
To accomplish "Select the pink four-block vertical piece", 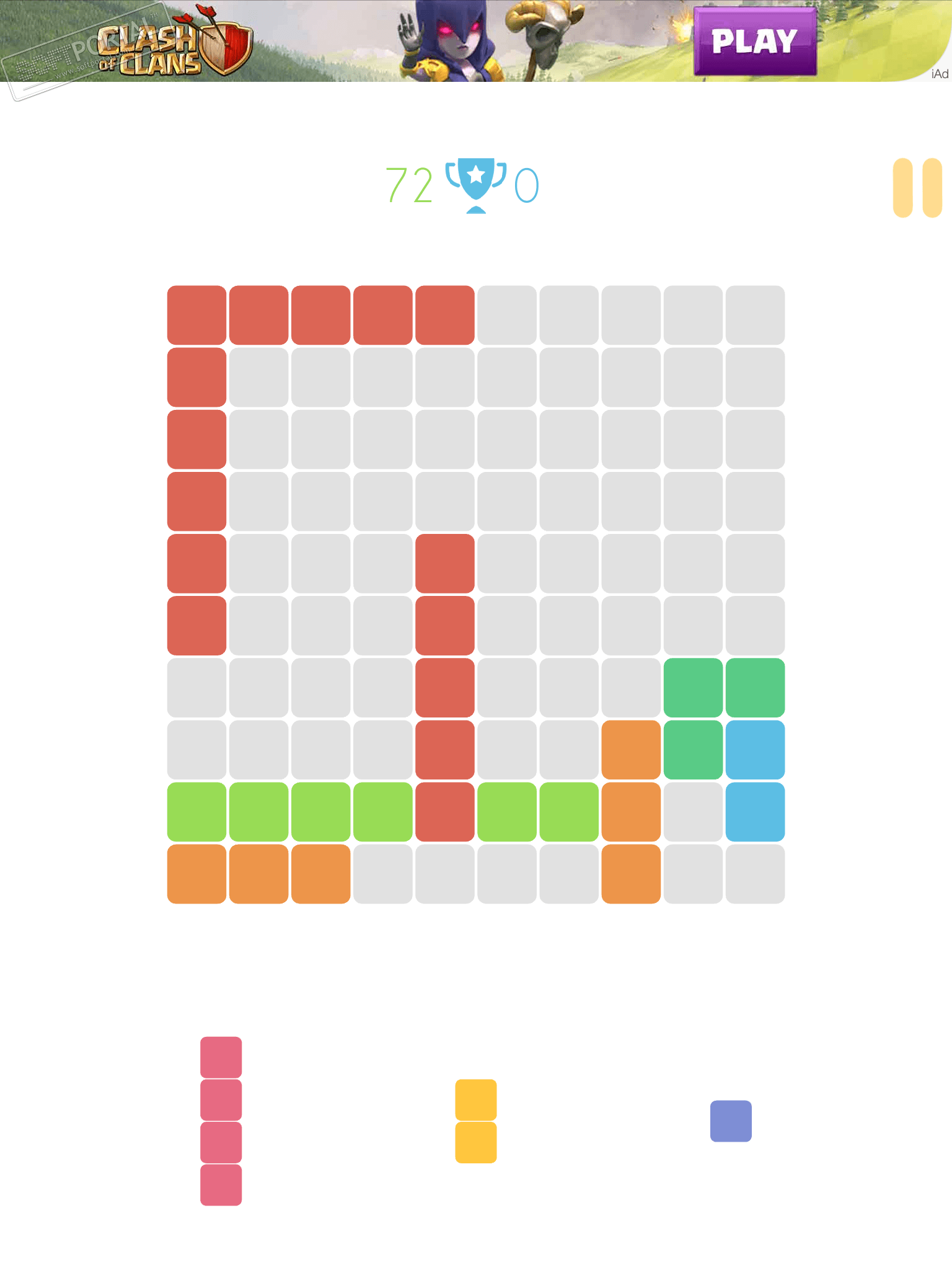I will 221,1121.
